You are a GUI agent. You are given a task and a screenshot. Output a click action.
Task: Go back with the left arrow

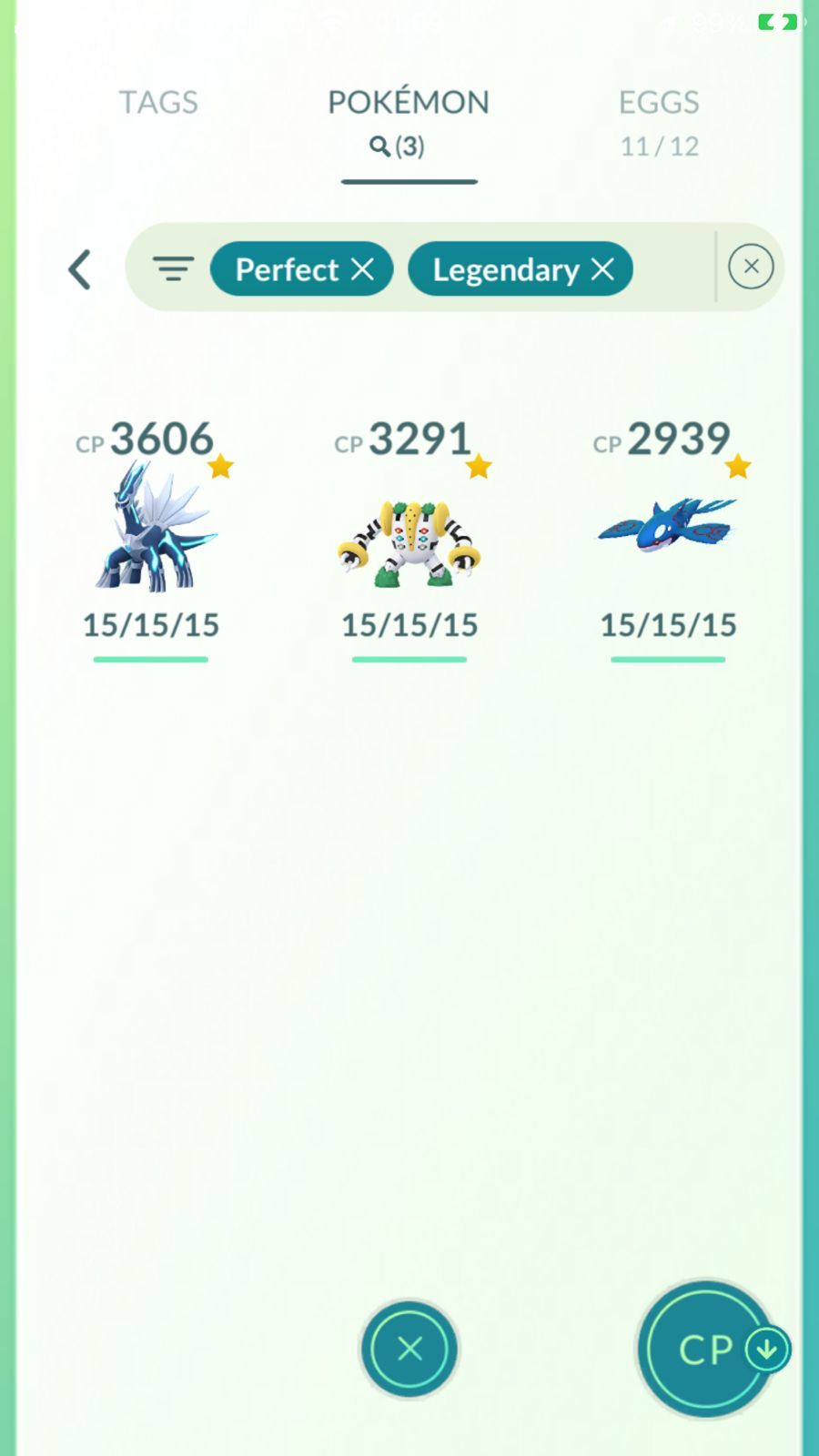click(80, 269)
